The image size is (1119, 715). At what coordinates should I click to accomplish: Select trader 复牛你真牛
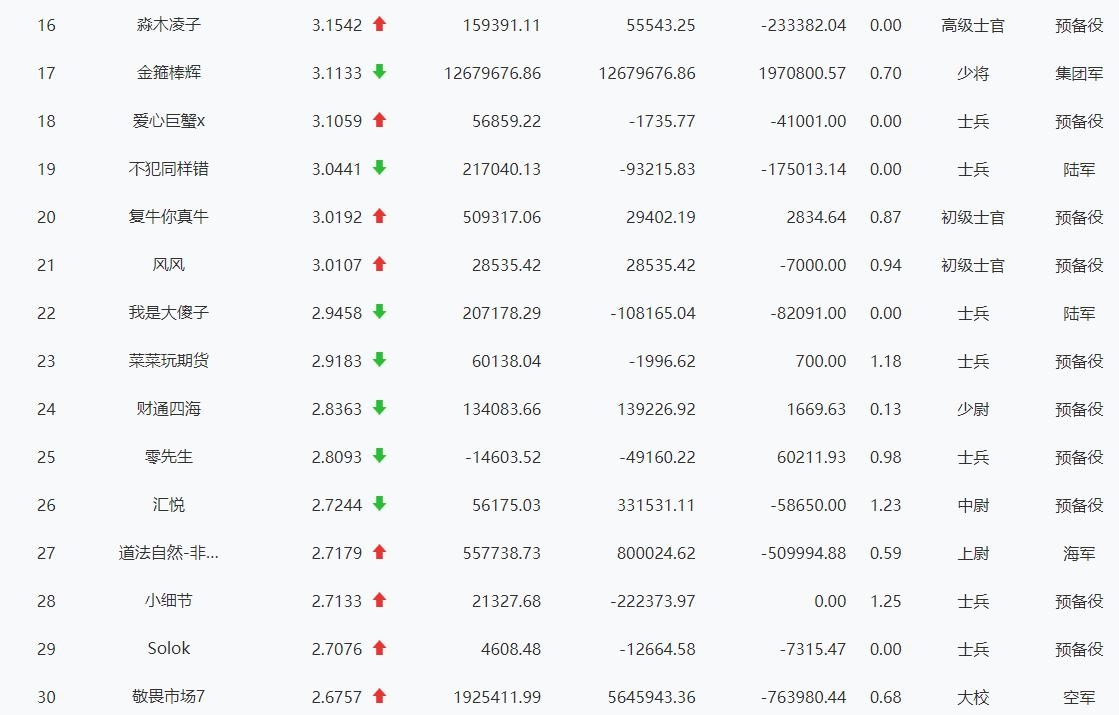pos(168,217)
